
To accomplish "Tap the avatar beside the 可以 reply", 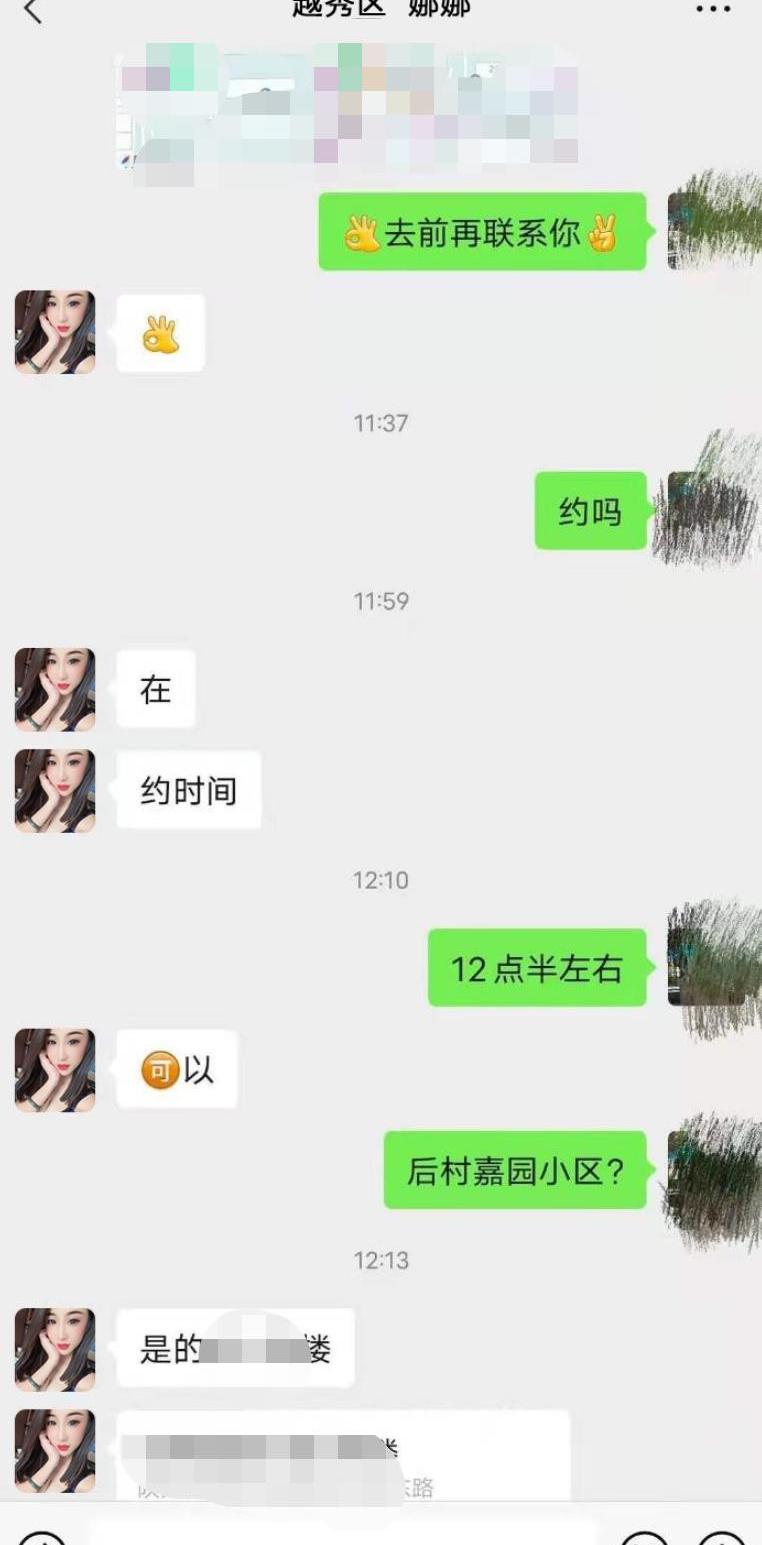I will pyautogui.click(x=54, y=1068).
